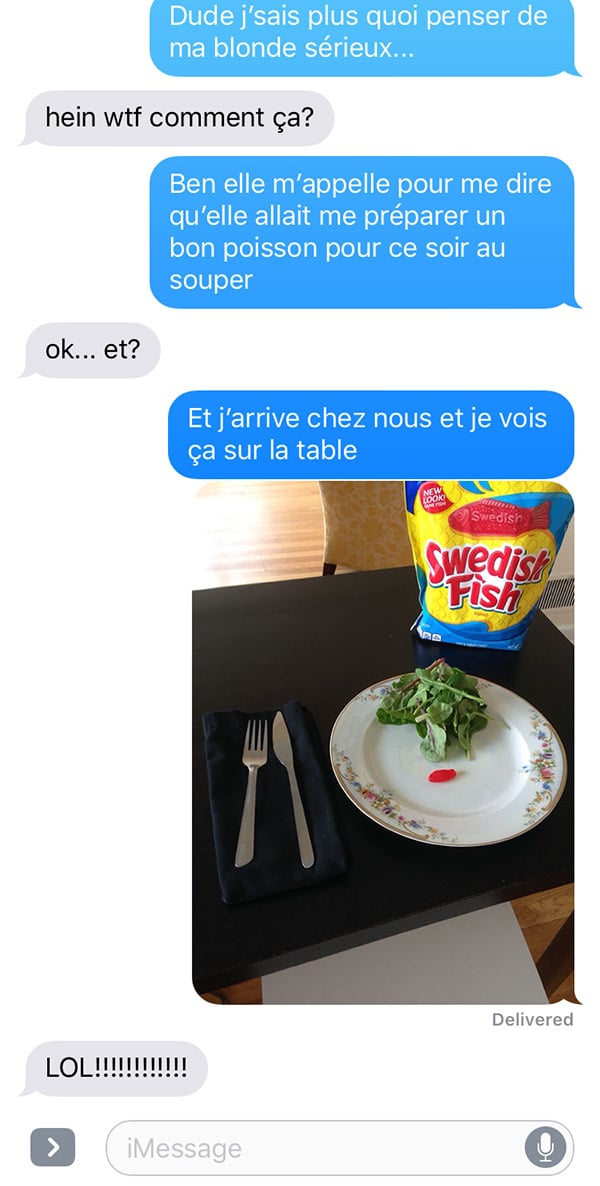Tap the iMessage text field

click(340, 1148)
